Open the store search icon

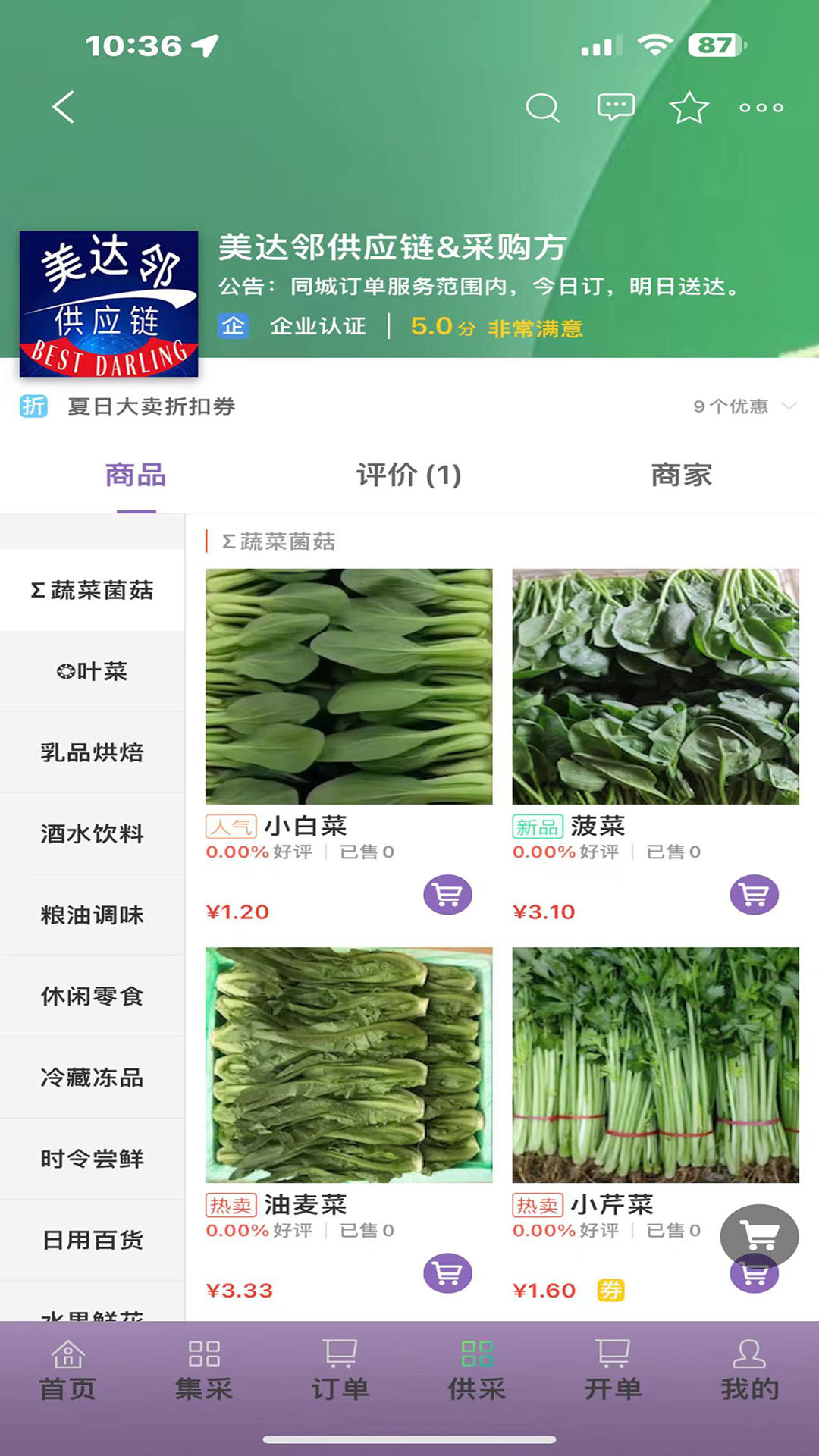tap(542, 107)
